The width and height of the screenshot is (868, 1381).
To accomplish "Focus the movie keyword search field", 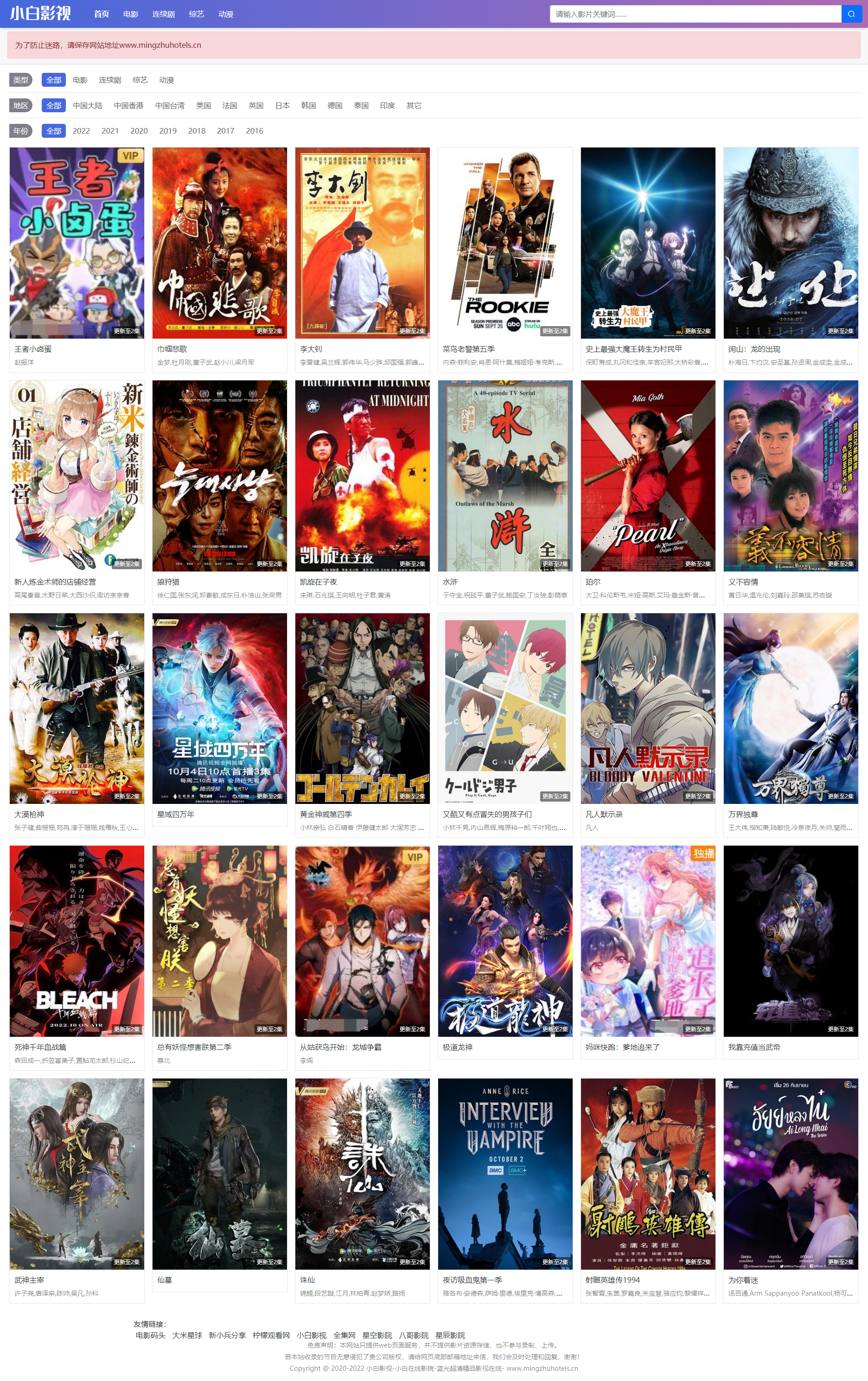I will coord(695,14).
